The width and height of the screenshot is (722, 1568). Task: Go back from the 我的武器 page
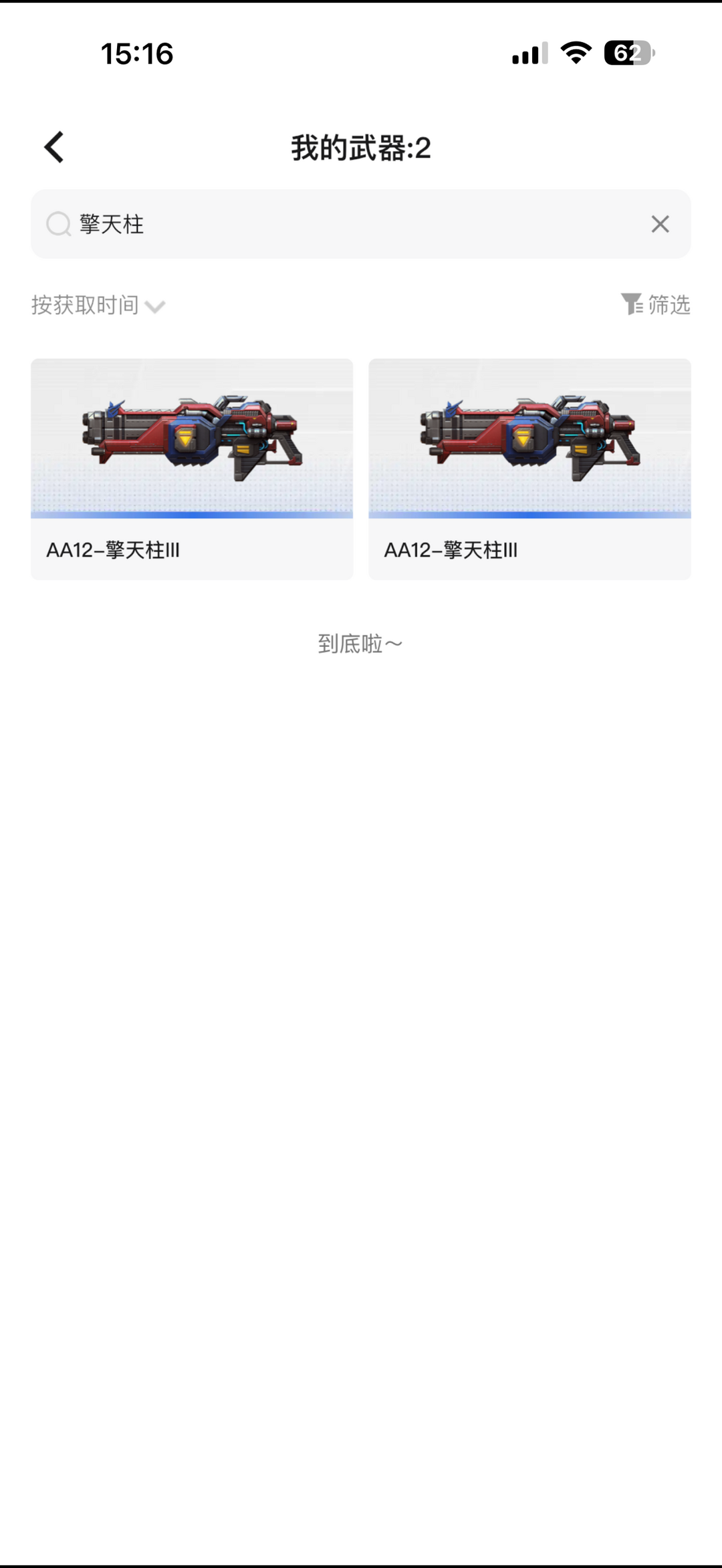pos(54,147)
